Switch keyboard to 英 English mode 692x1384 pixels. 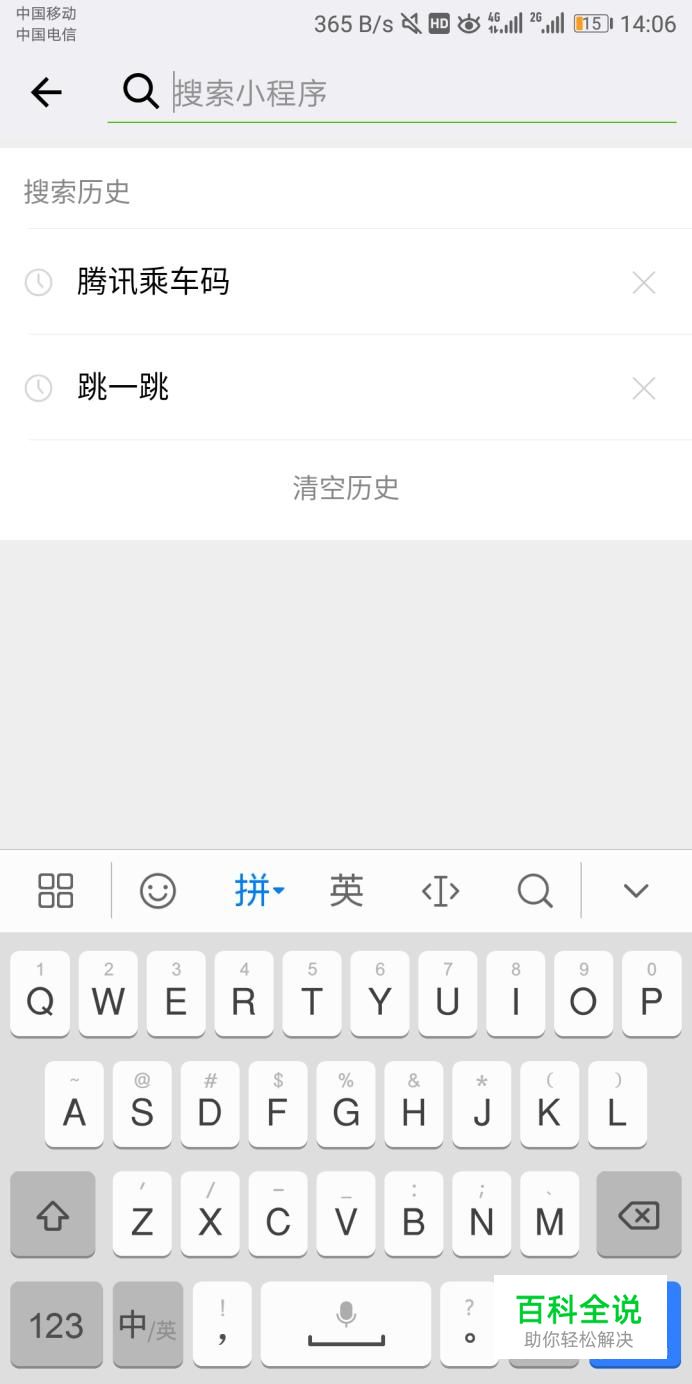[x=346, y=890]
